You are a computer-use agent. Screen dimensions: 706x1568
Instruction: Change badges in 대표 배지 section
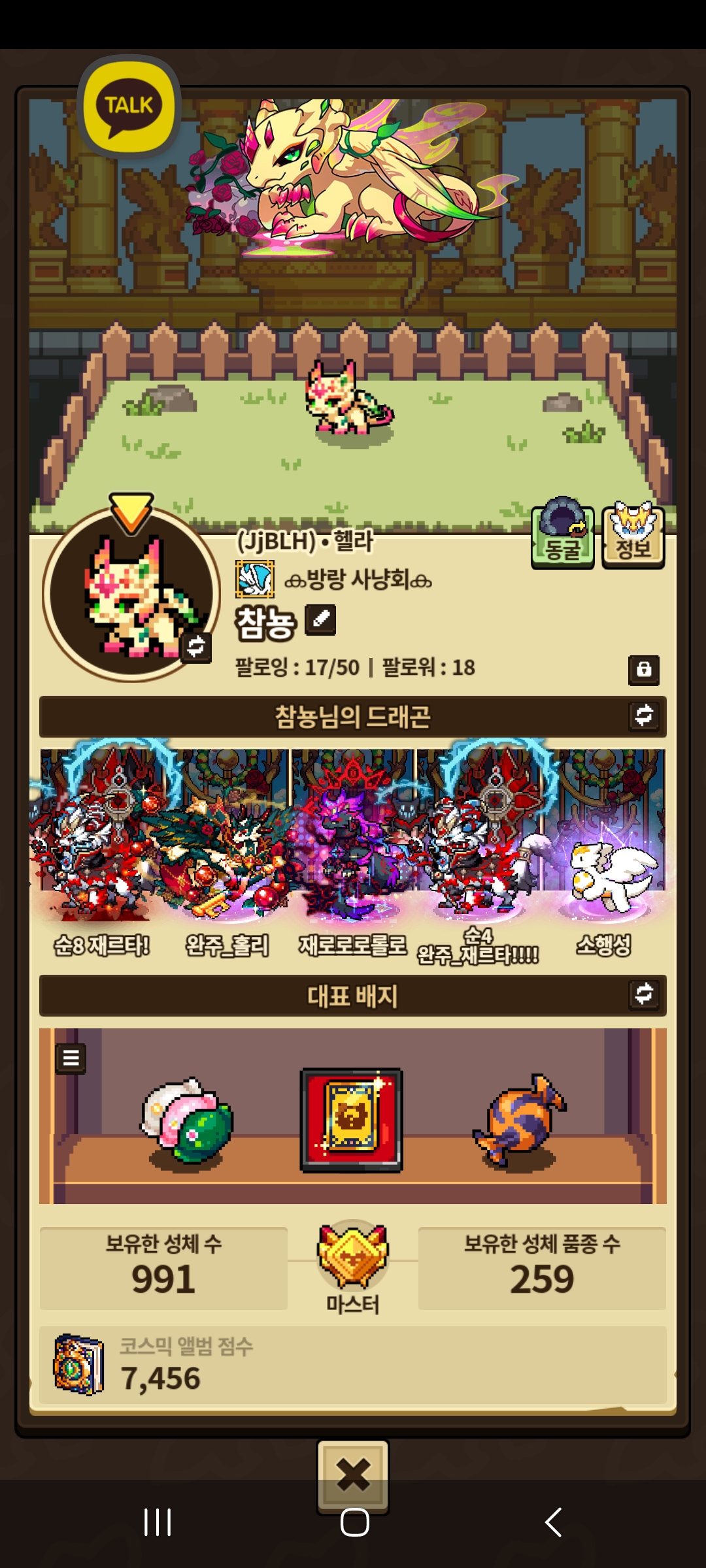coord(644,994)
